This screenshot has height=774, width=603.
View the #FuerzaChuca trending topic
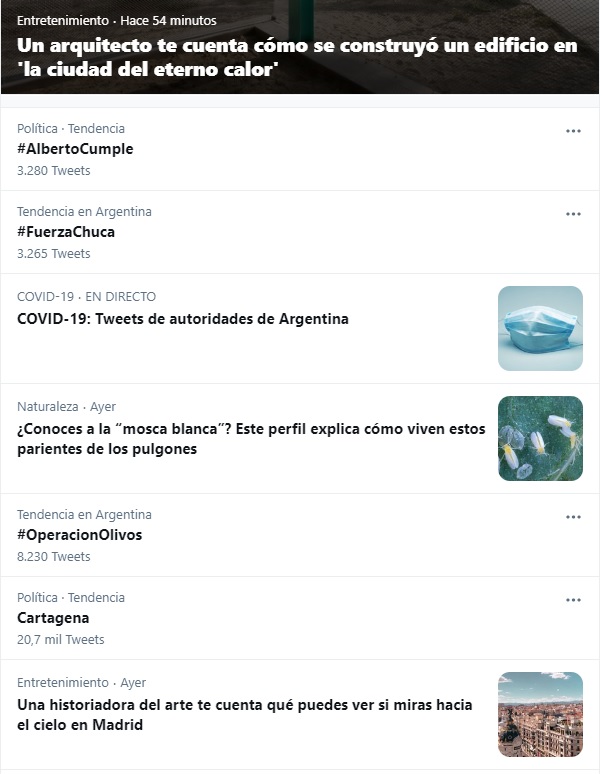(66, 232)
